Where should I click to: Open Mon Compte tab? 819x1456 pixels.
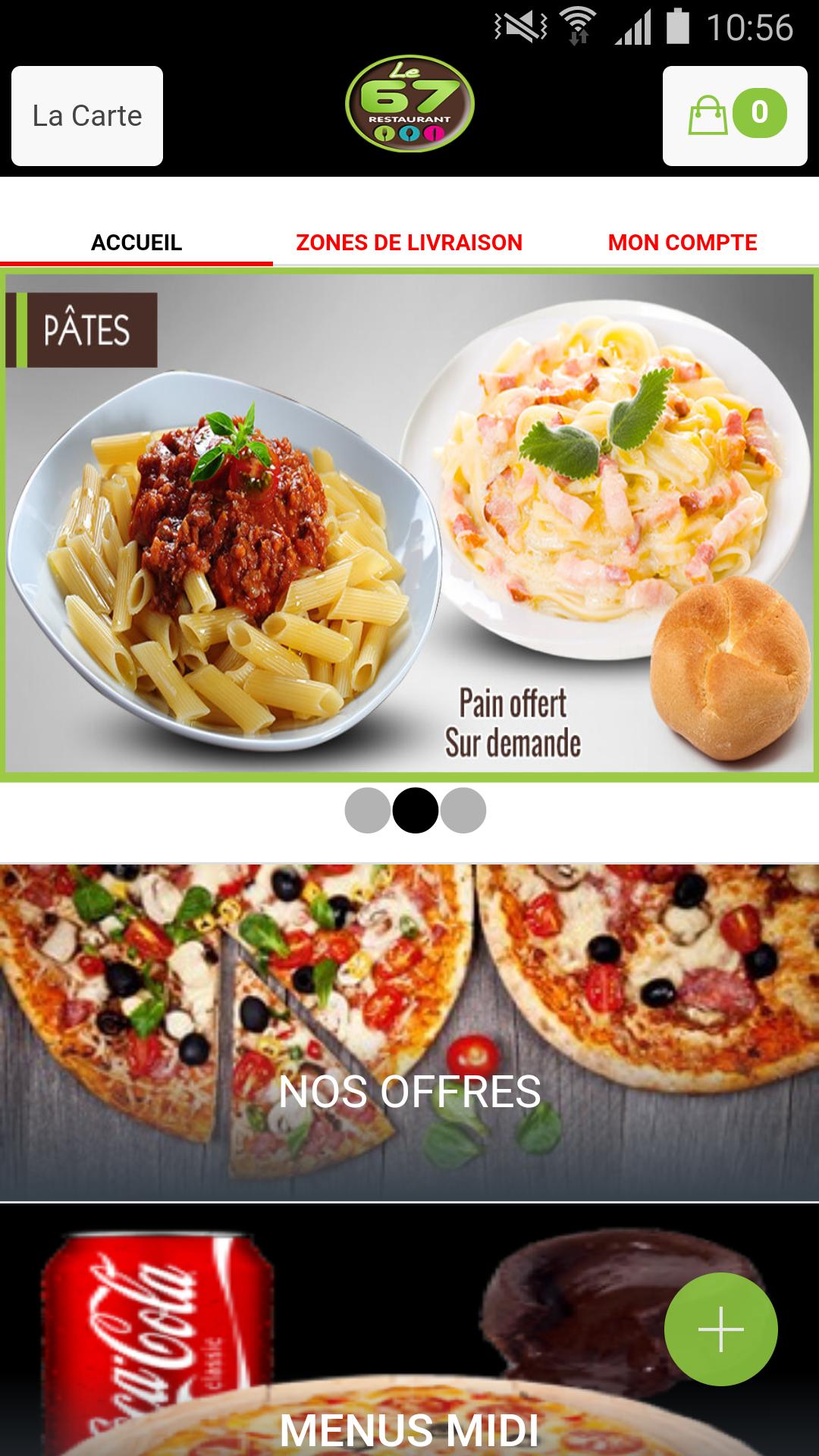coord(682,243)
